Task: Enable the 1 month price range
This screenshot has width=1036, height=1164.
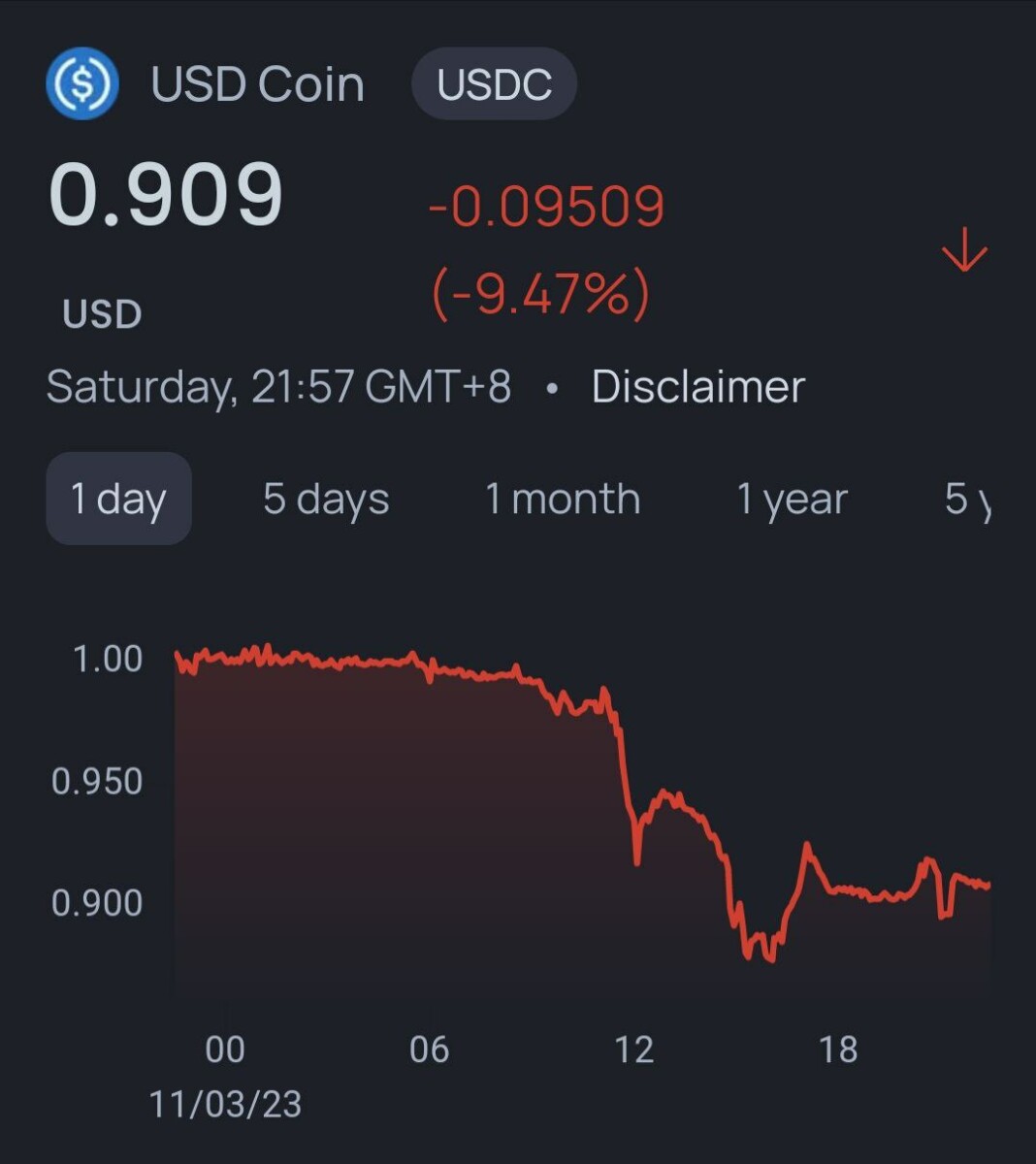Action: pyautogui.click(x=563, y=499)
